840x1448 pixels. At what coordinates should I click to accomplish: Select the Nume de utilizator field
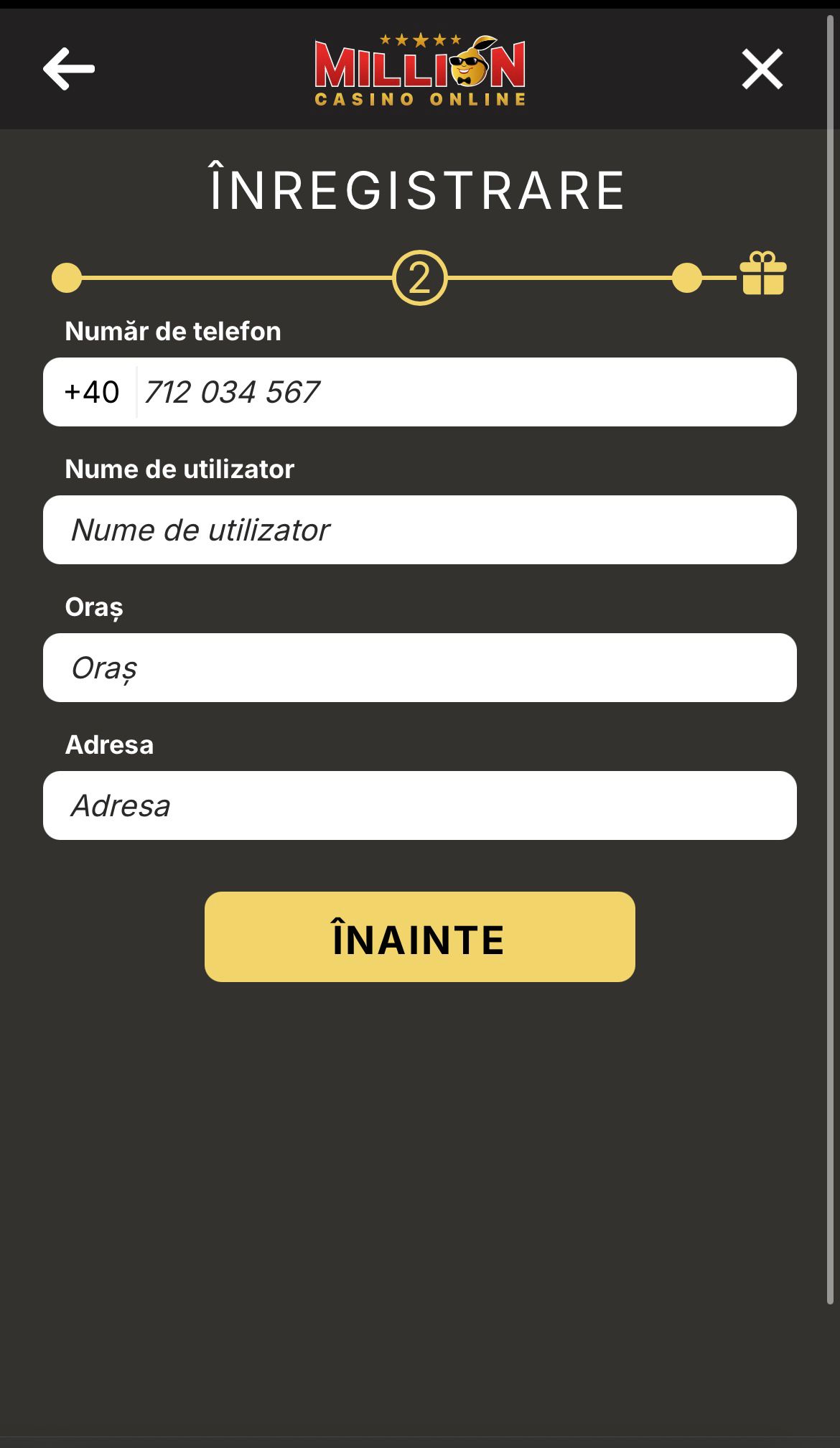(420, 529)
